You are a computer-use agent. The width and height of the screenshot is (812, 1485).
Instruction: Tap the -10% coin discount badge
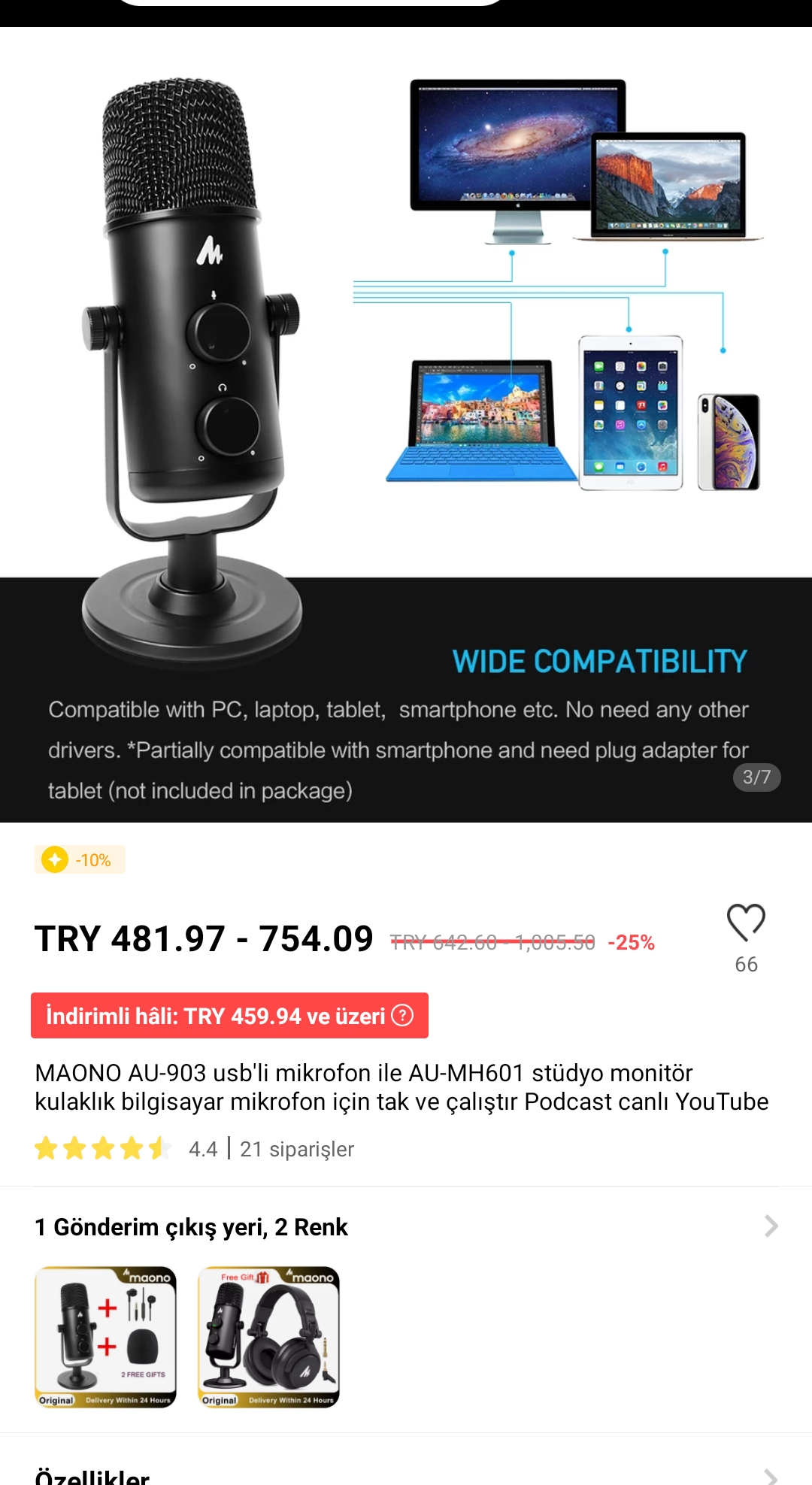coord(80,859)
